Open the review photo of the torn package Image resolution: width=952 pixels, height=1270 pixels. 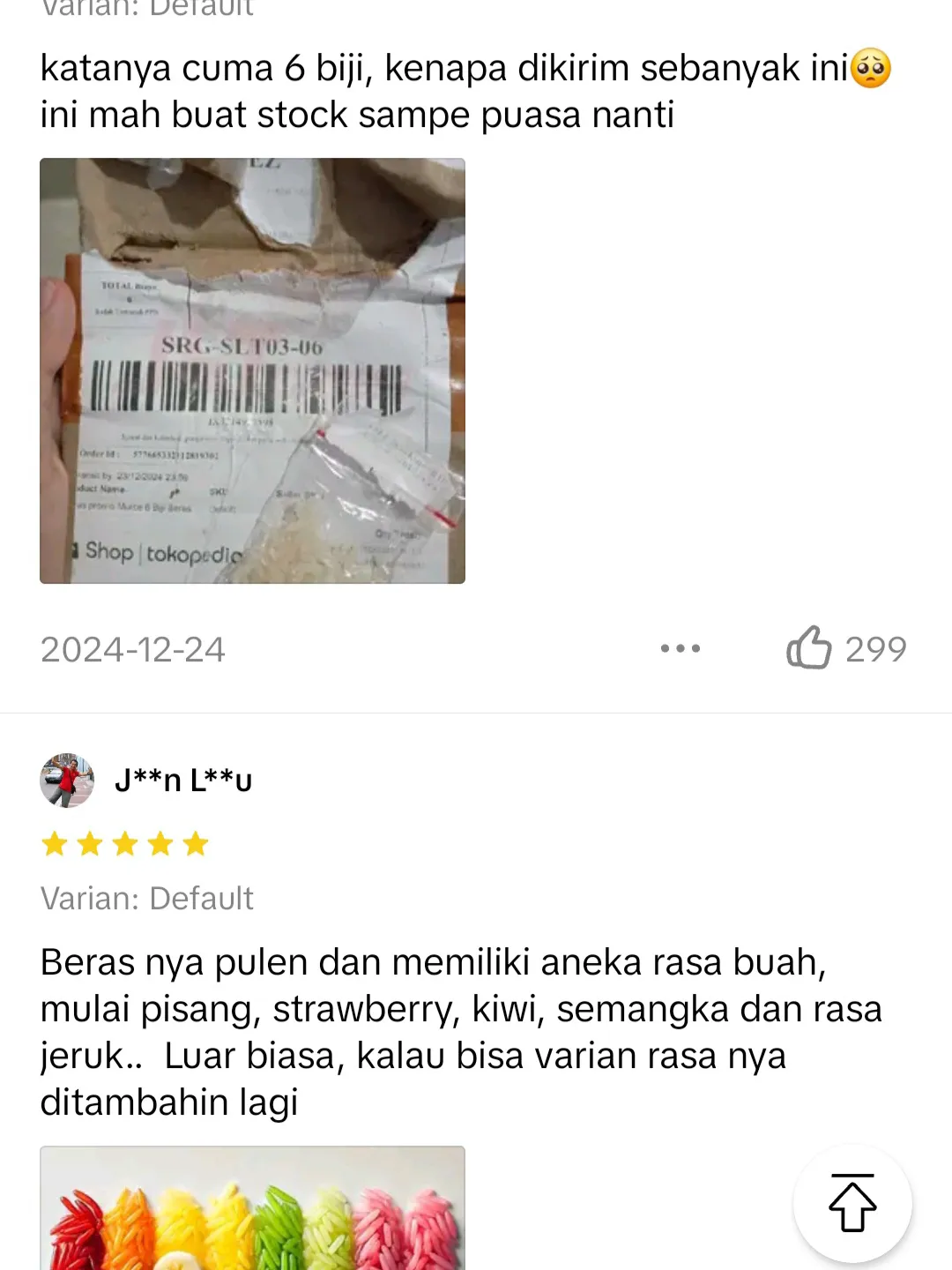[x=252, y=370]
